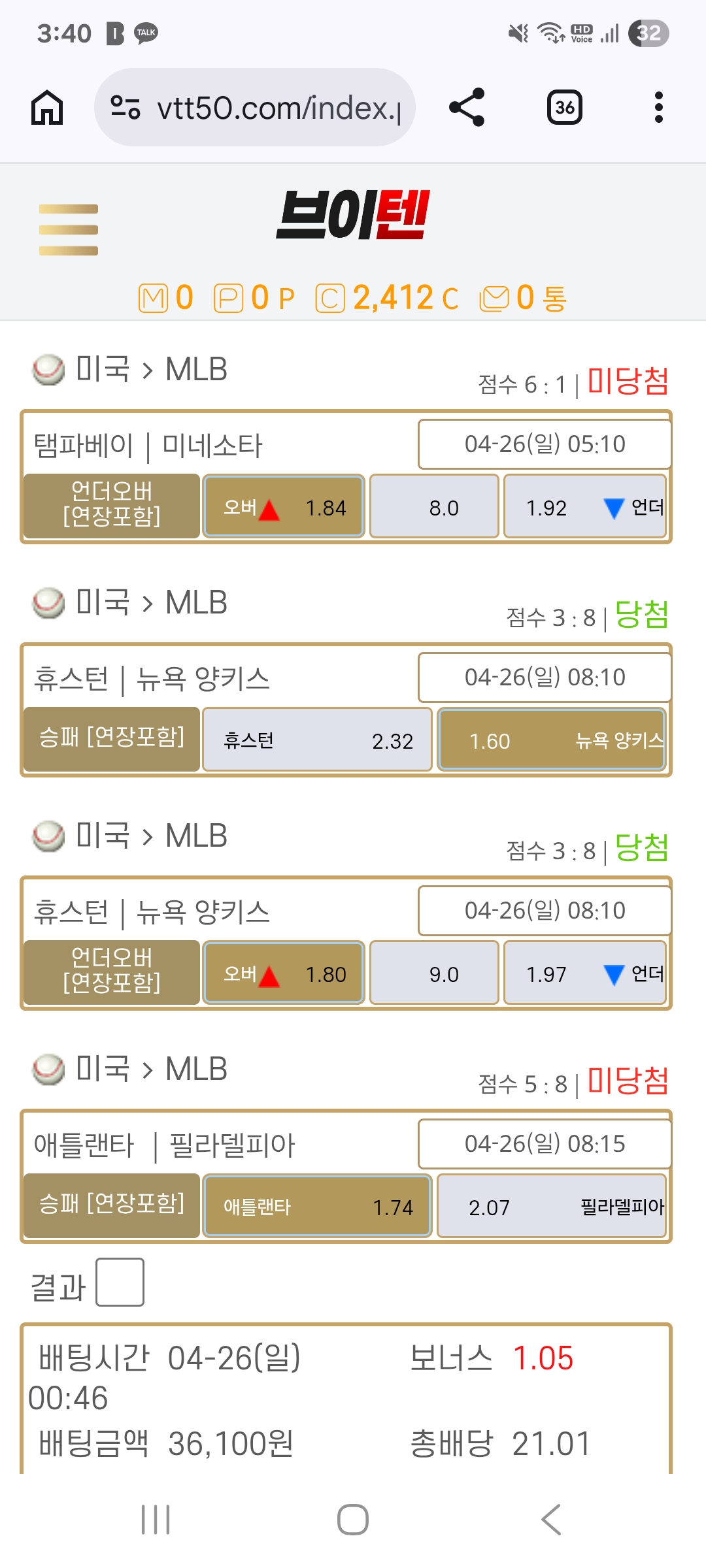The height and width of the screenshot is (1568, 706).
Task: Select the 1.92 언더 odds for 탬파베이 game
Action: pos(585,507)
